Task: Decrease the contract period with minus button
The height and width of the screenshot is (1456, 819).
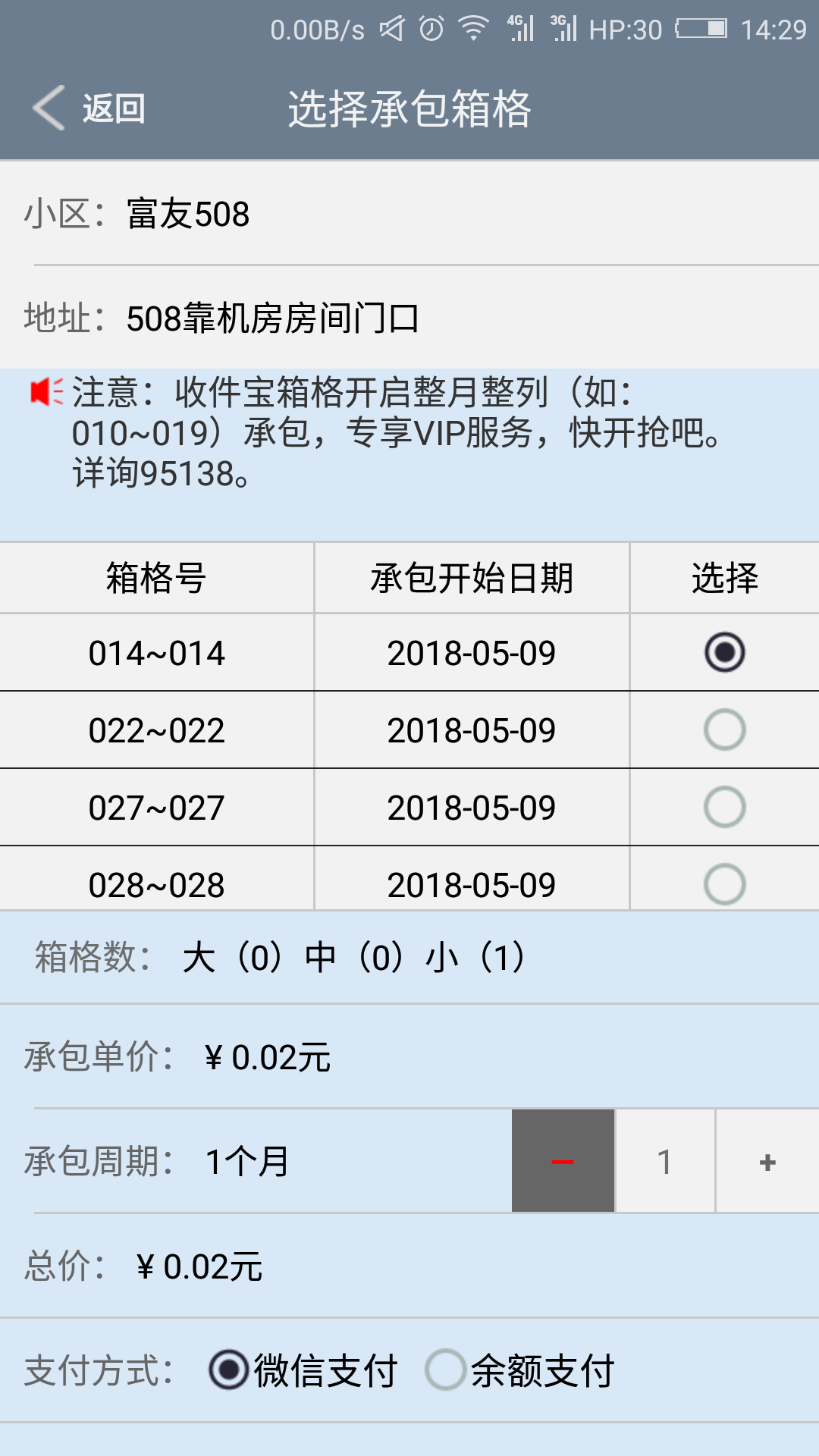Action: (563, 1161)
